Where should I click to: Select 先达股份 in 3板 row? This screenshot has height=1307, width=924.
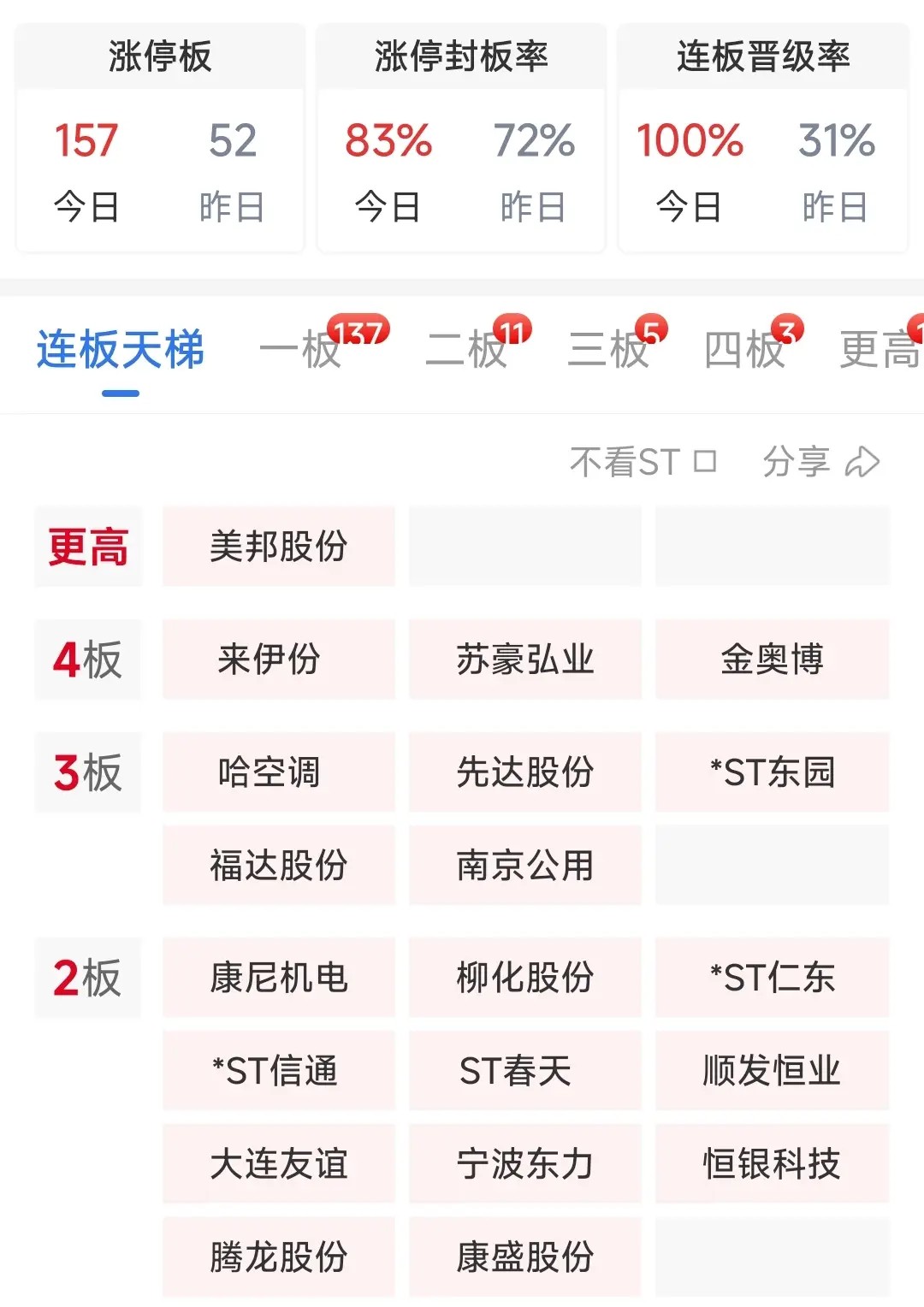pos(525,772)
